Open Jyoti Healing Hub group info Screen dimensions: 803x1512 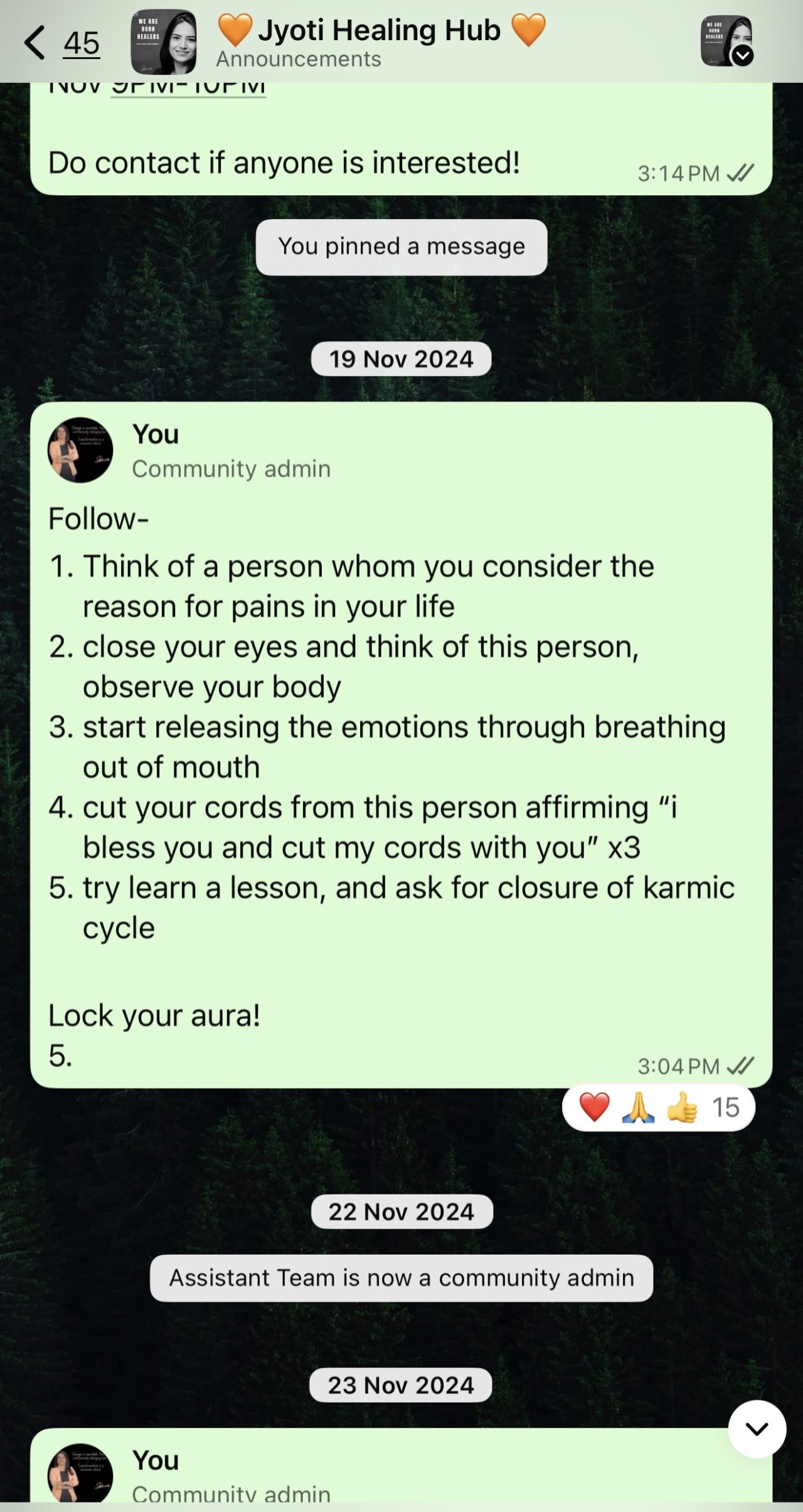click(379, 31)
